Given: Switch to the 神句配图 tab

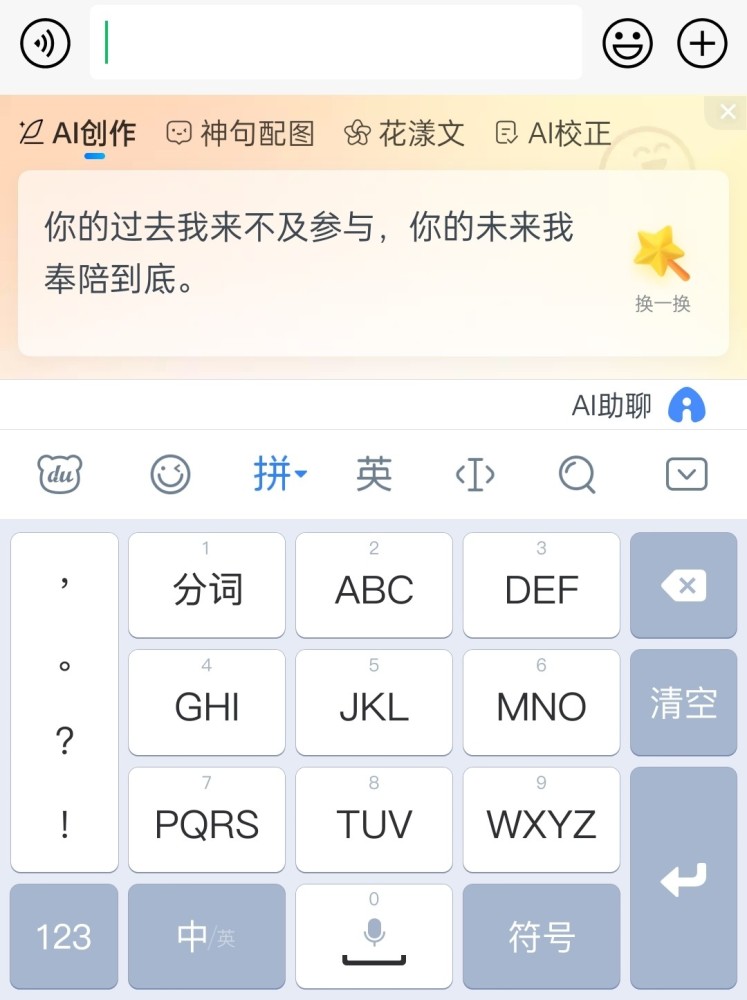Looking at the screenshot, I should (241, 133).
